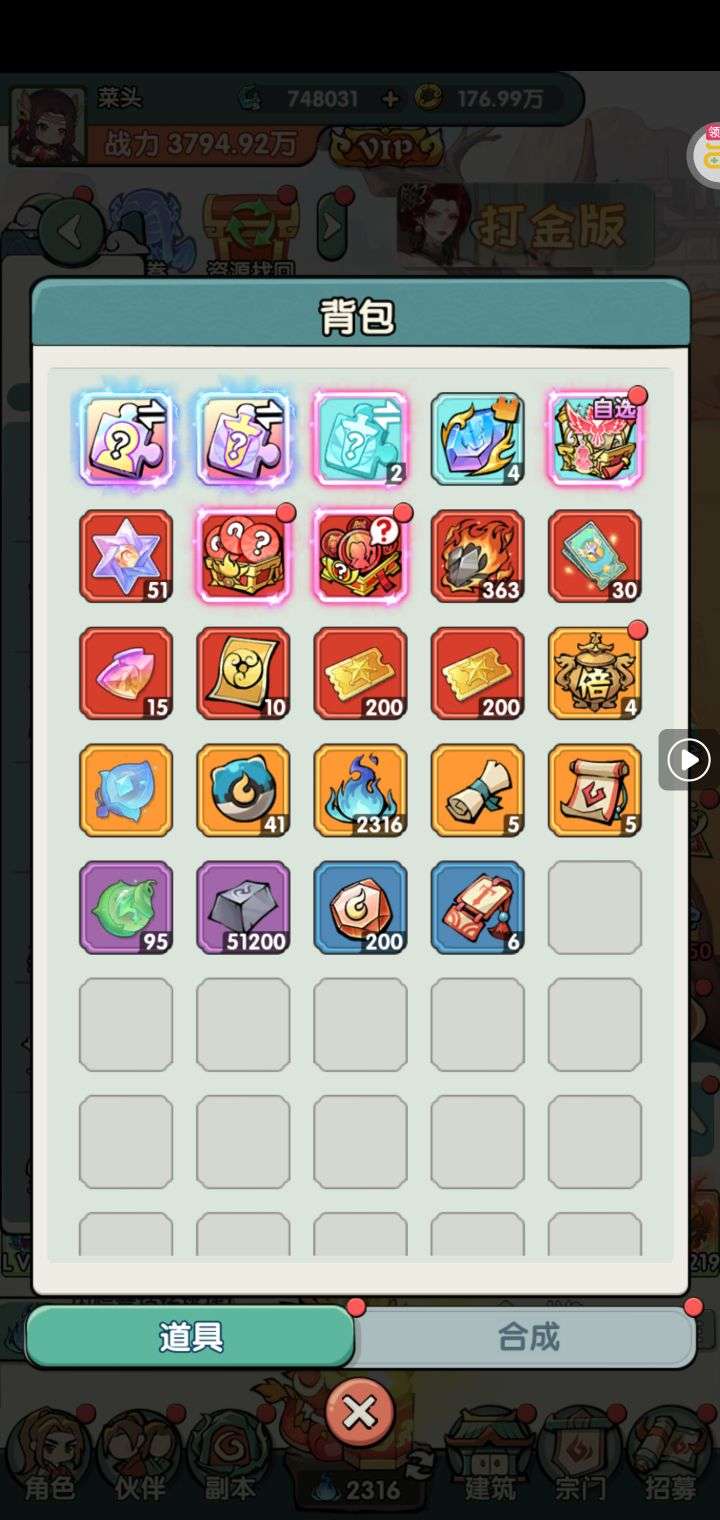Image resolution: width=720 pixels, height=1520 pixels.
Task: Select the red scroll item with 5
Action: pyautogui.click(x=595, y=790)
